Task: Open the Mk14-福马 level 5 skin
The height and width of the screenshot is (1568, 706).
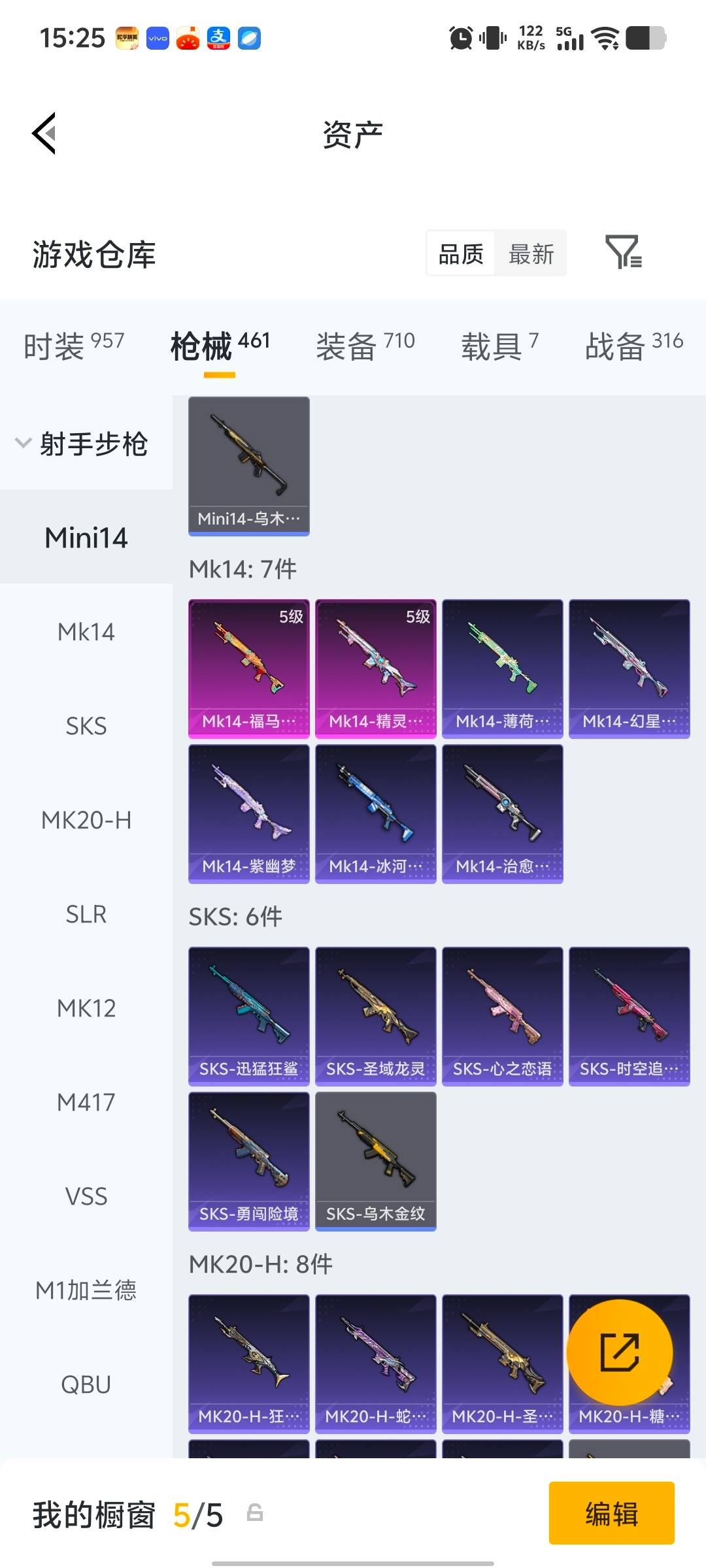Action: click(x=248, y=668)
